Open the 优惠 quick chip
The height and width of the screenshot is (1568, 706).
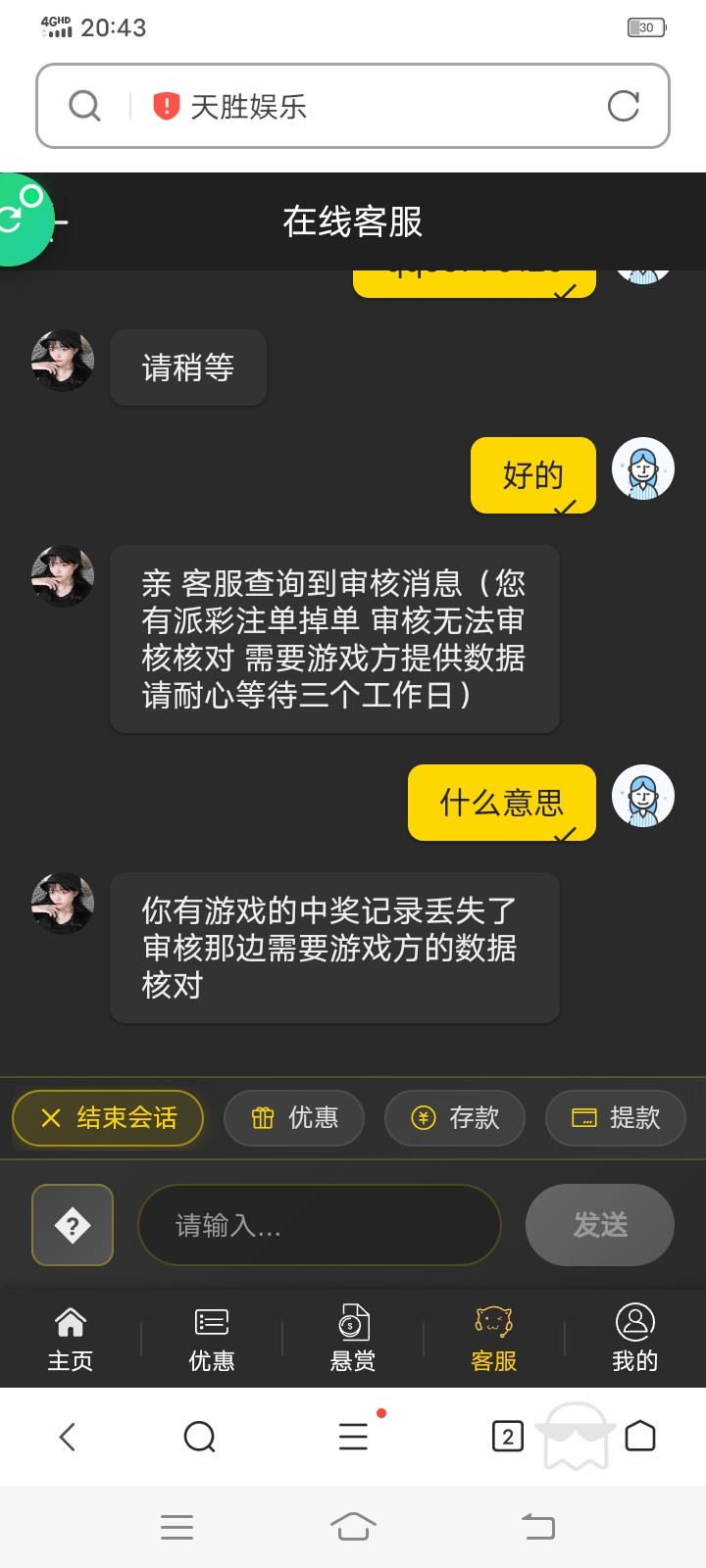click(x=294, y=1117)
